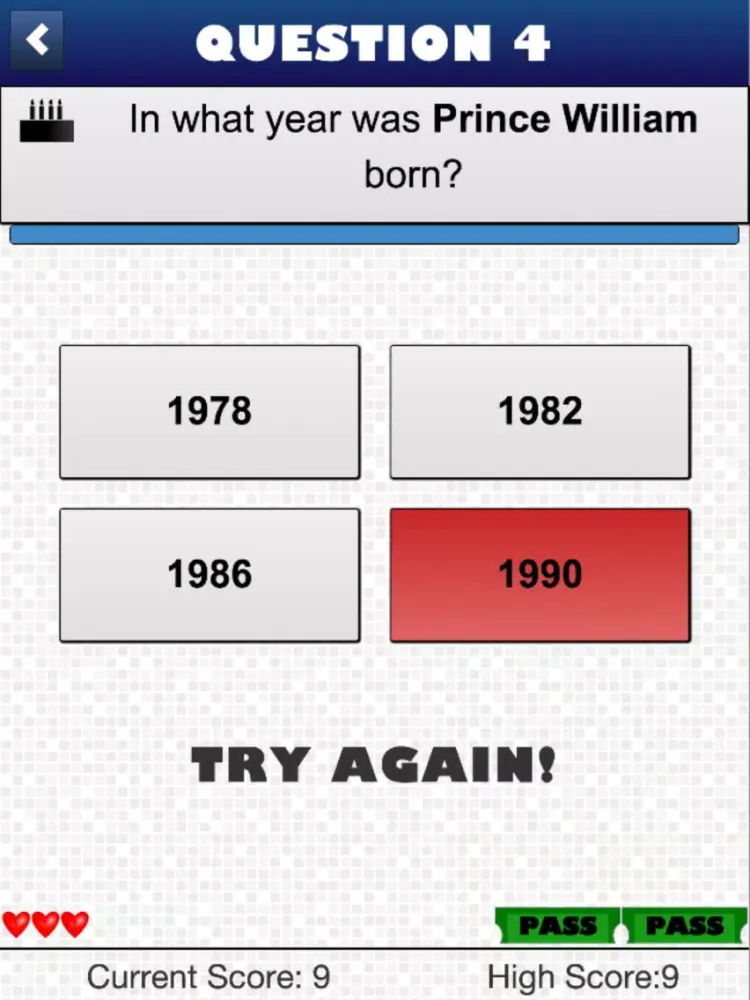The height and width of the screenshot is (1000, 750).
Task: Go back using the top-left arrow
Action: click(37, 41)
